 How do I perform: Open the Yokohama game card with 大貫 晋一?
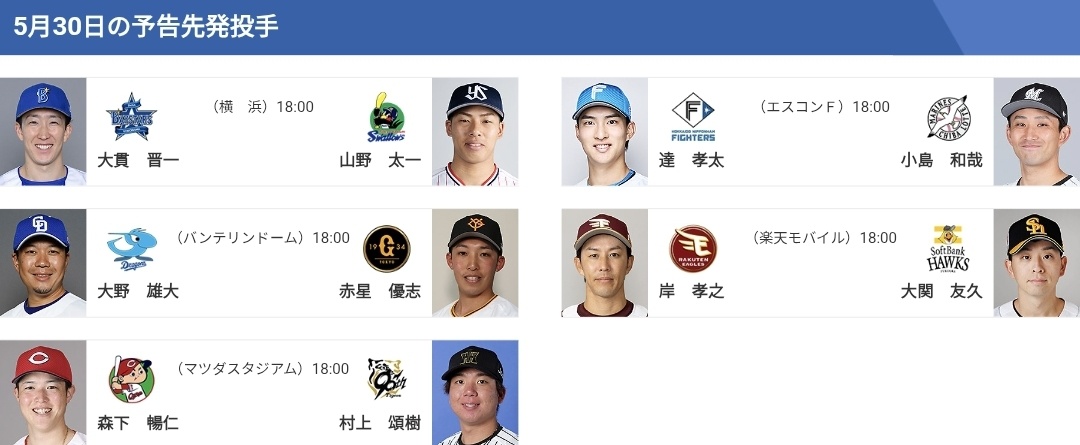pos(259,132)
